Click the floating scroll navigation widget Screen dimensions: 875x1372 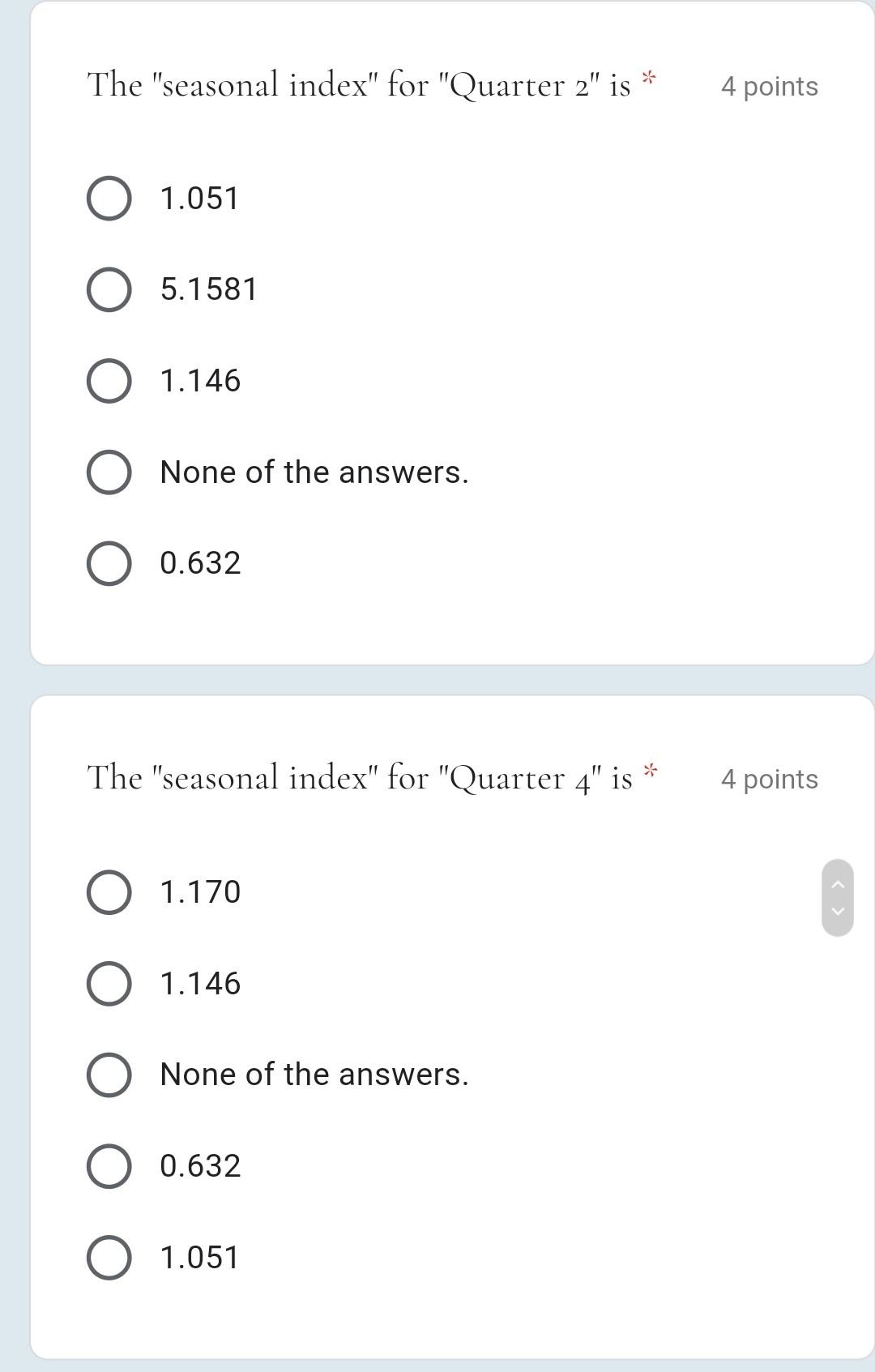click(x=839, y=897)
